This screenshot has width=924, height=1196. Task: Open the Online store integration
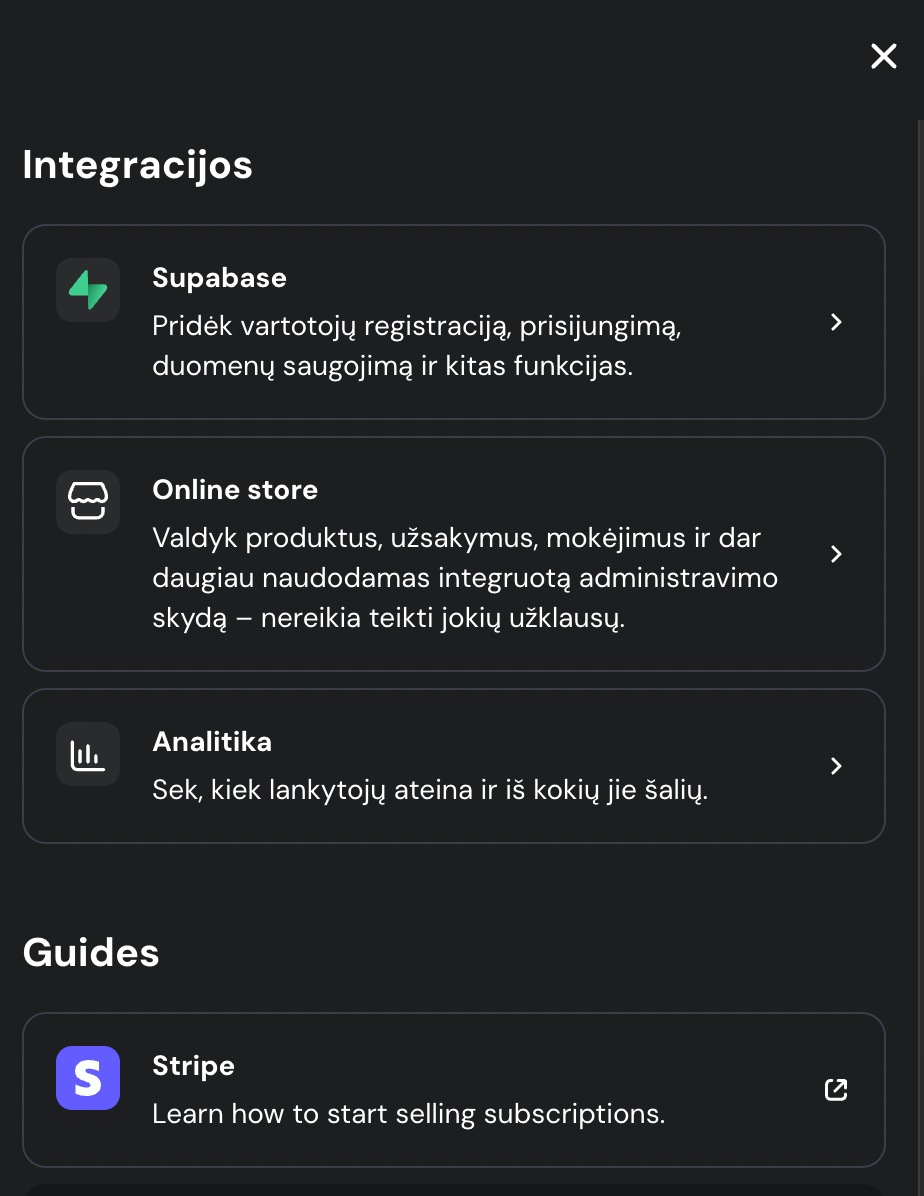[x=453, y=554]
